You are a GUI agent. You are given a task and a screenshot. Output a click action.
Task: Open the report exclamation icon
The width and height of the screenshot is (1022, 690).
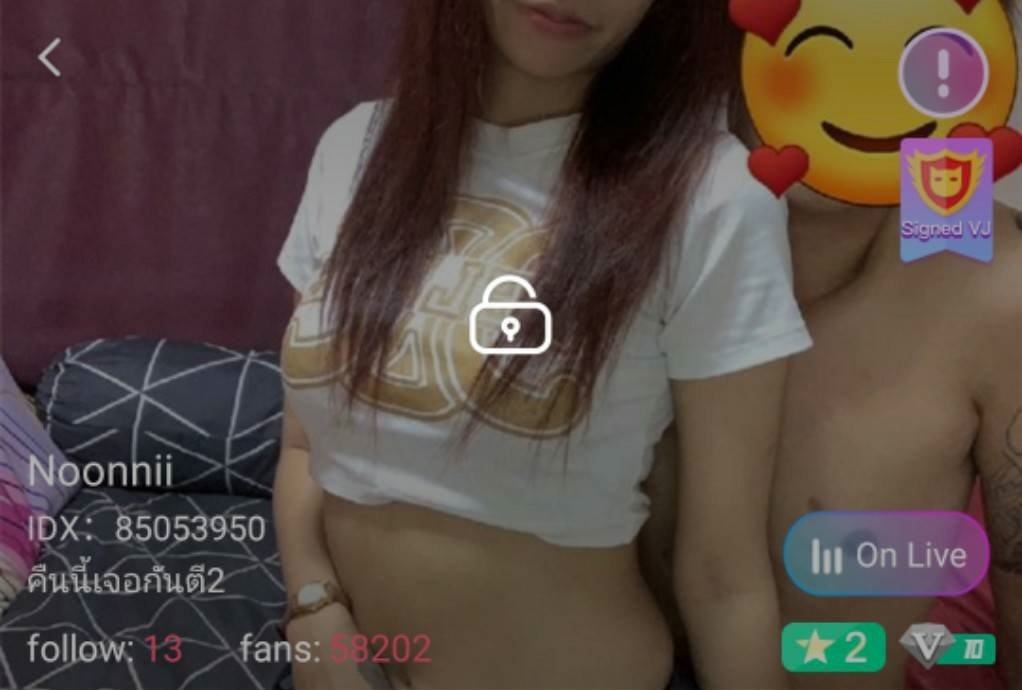(943, 73)
